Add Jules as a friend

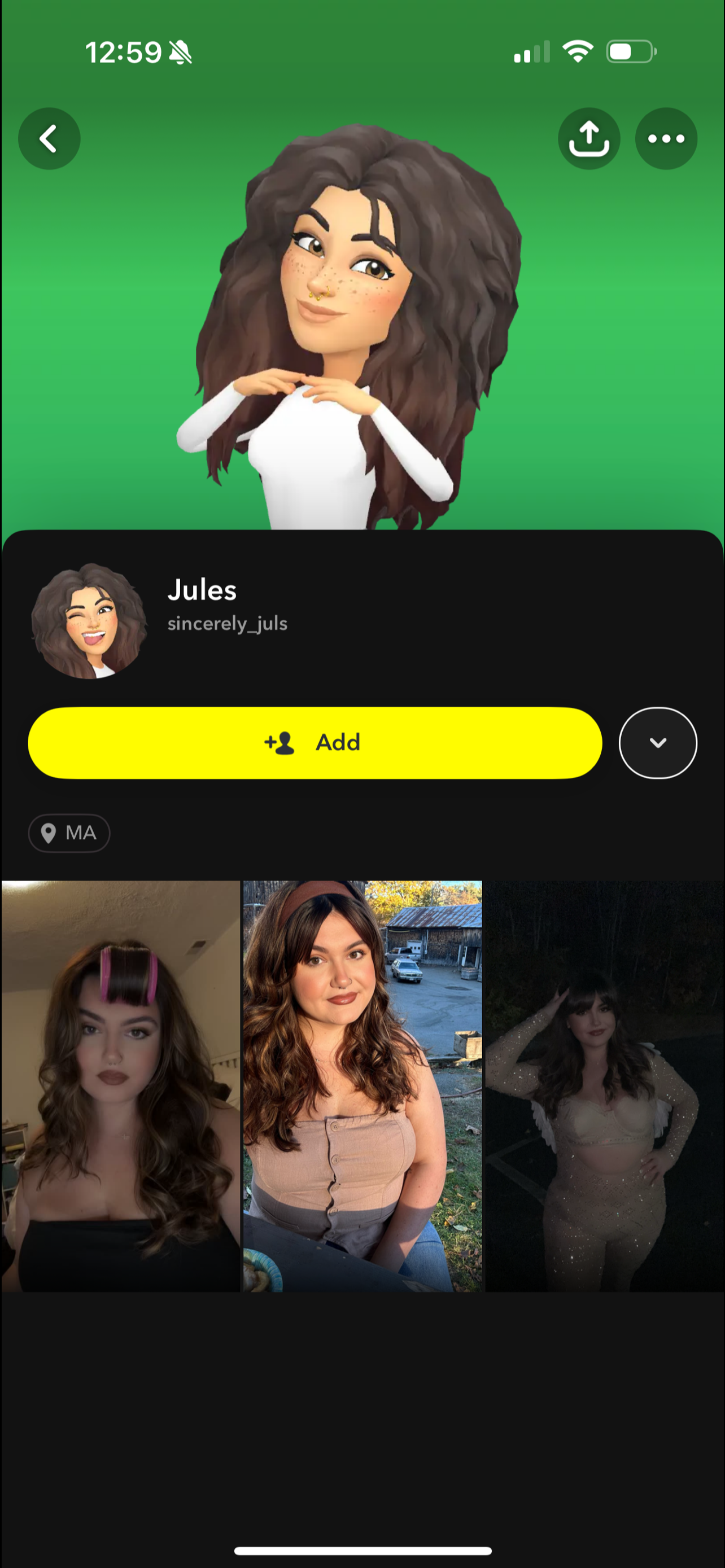click(315, 743)
